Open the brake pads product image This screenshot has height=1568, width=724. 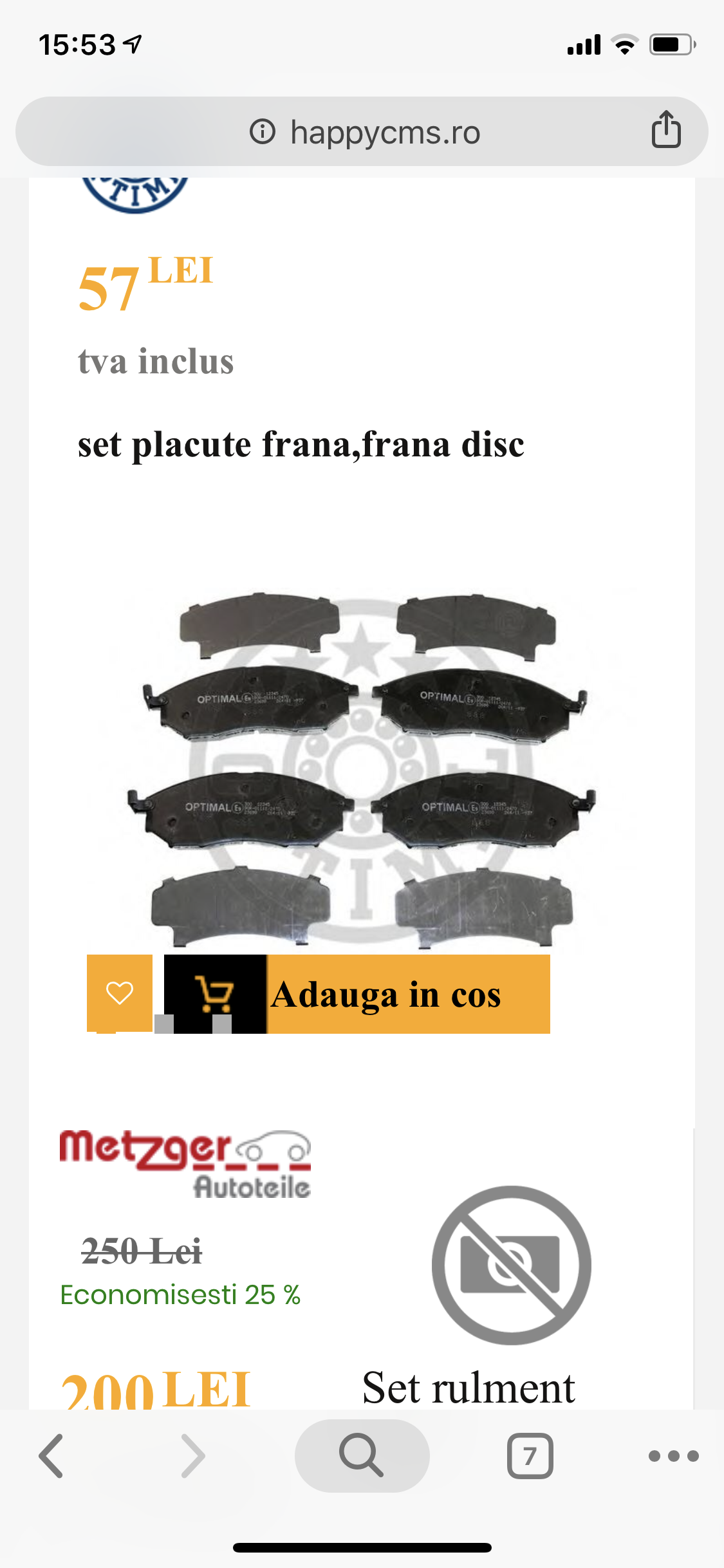pos(361,768)
